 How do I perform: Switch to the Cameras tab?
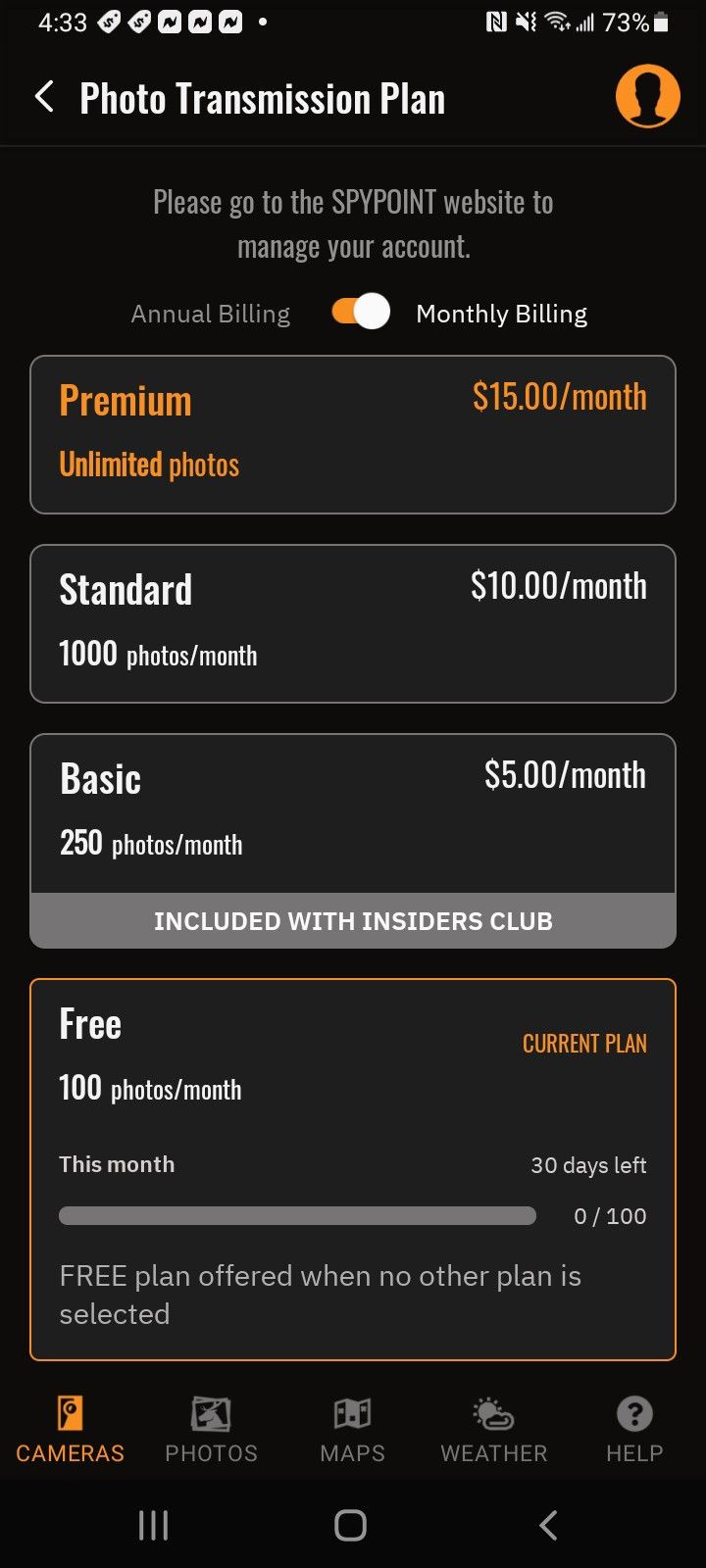coord(70,1430)
